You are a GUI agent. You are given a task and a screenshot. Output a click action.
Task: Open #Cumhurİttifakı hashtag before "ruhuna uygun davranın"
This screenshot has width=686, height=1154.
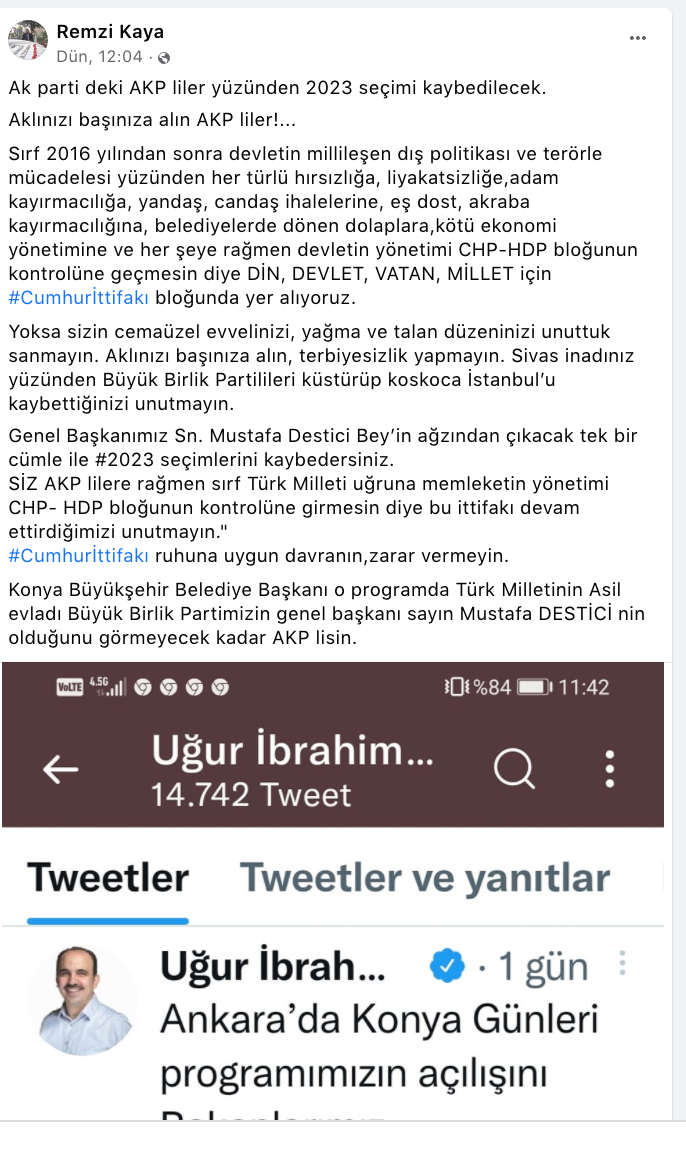(79, 554)
